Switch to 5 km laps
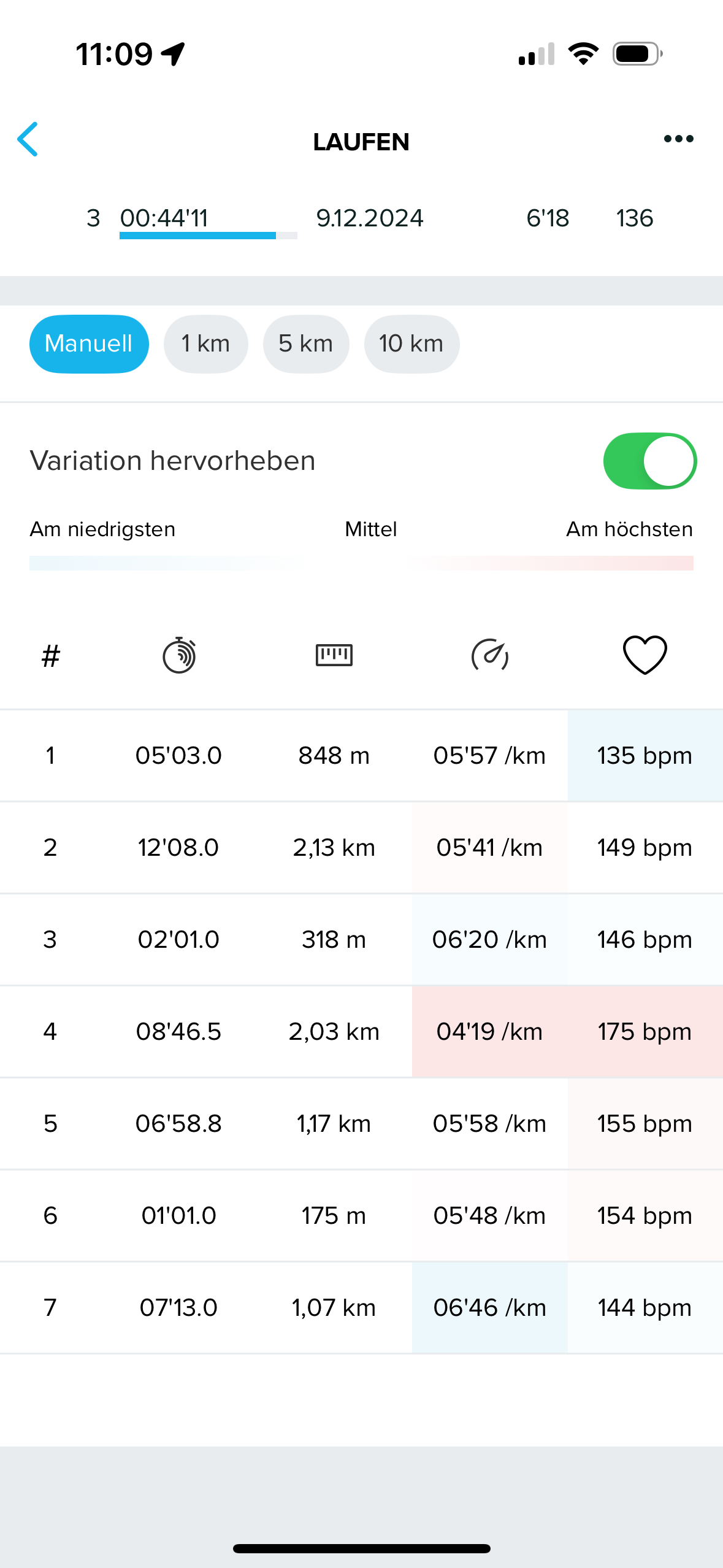This screenshot has height=1568, width=723. click(x=306, y=344)
